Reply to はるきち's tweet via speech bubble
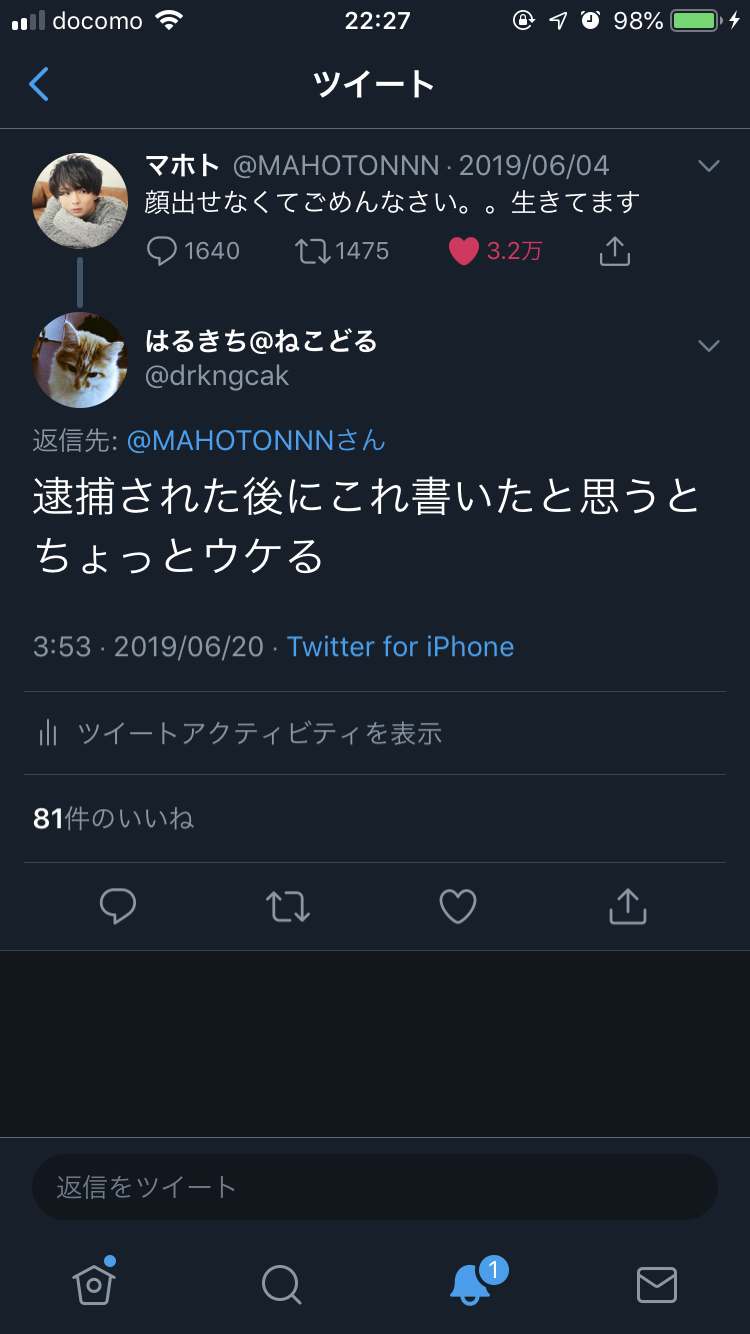The height and width of the screenshot is (1334, 750). [118, 906]
